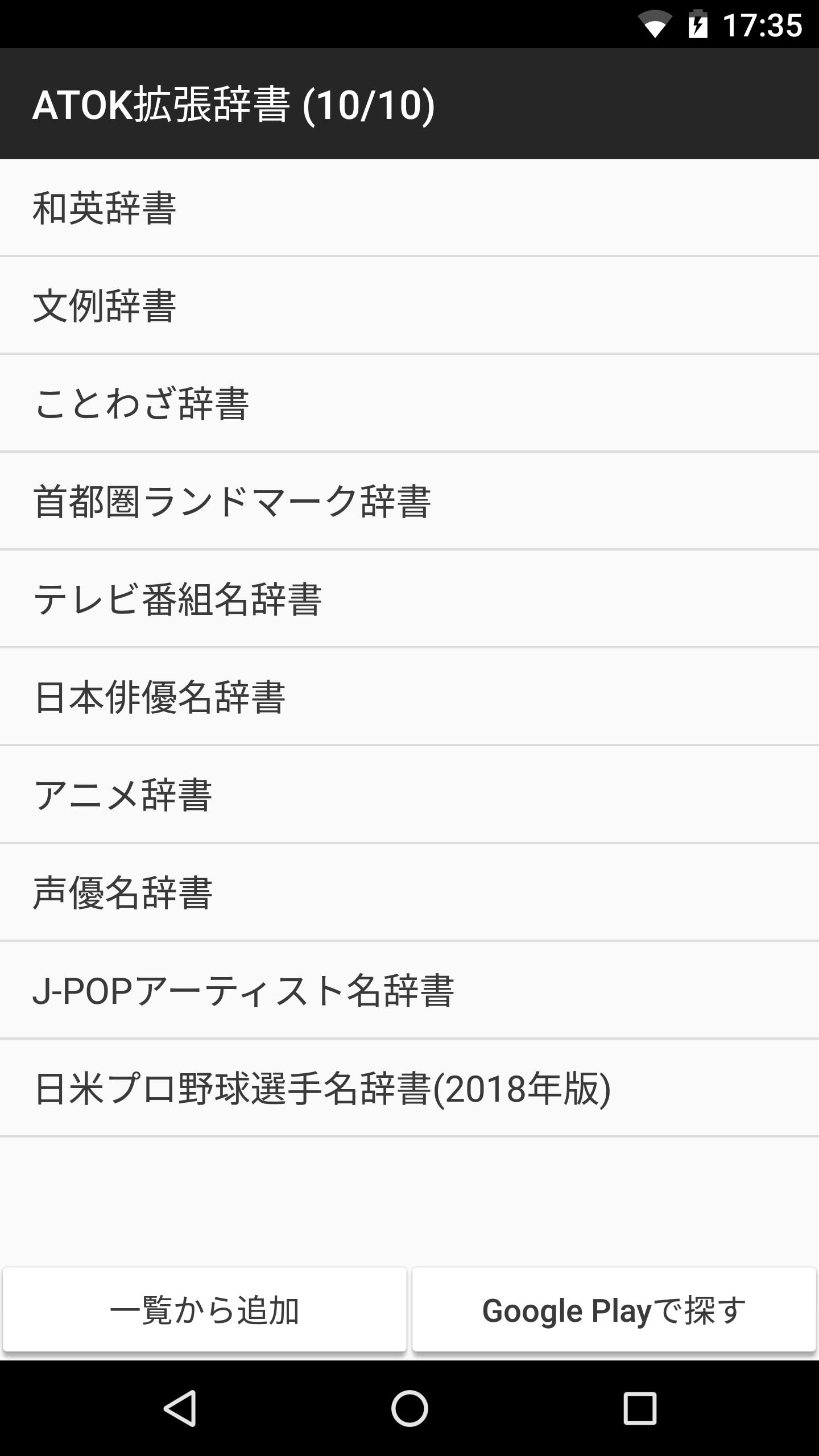Screen dimensions: 819x1456
Task: Open recent apps from the navigation bar
Action: tap(640, 1408)
